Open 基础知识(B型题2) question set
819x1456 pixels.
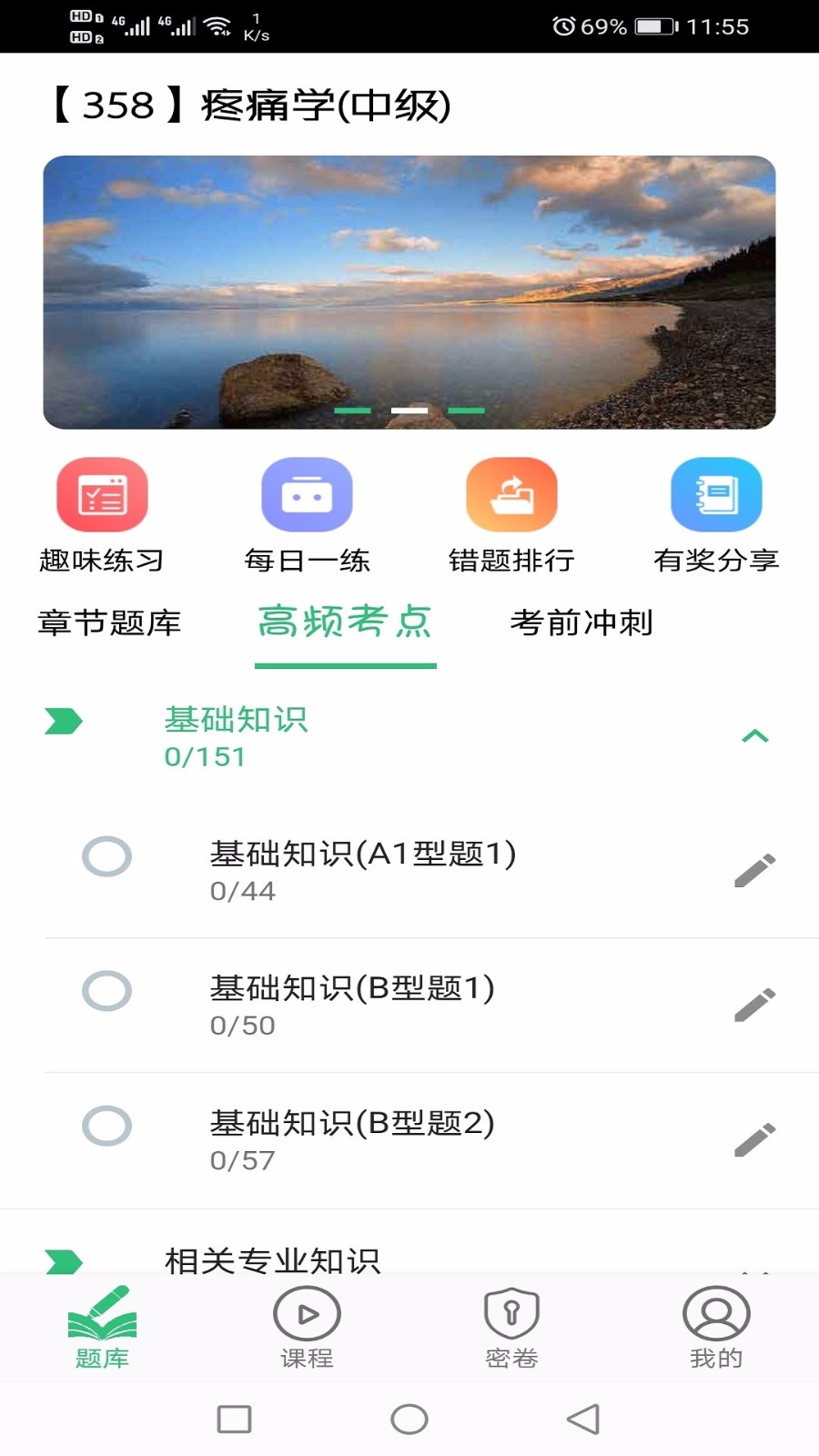(351, 1139)
